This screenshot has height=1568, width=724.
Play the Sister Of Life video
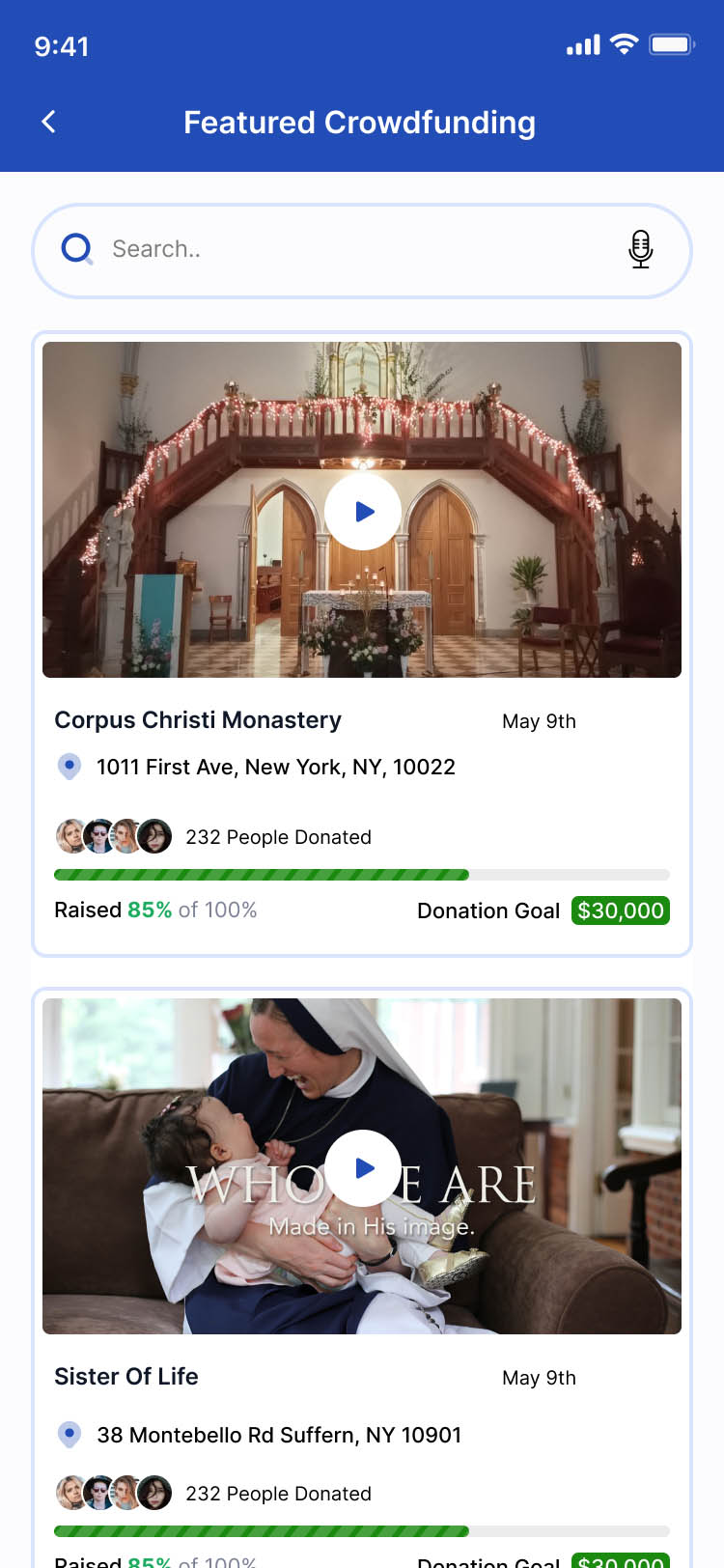click(x=363, y=1168)
